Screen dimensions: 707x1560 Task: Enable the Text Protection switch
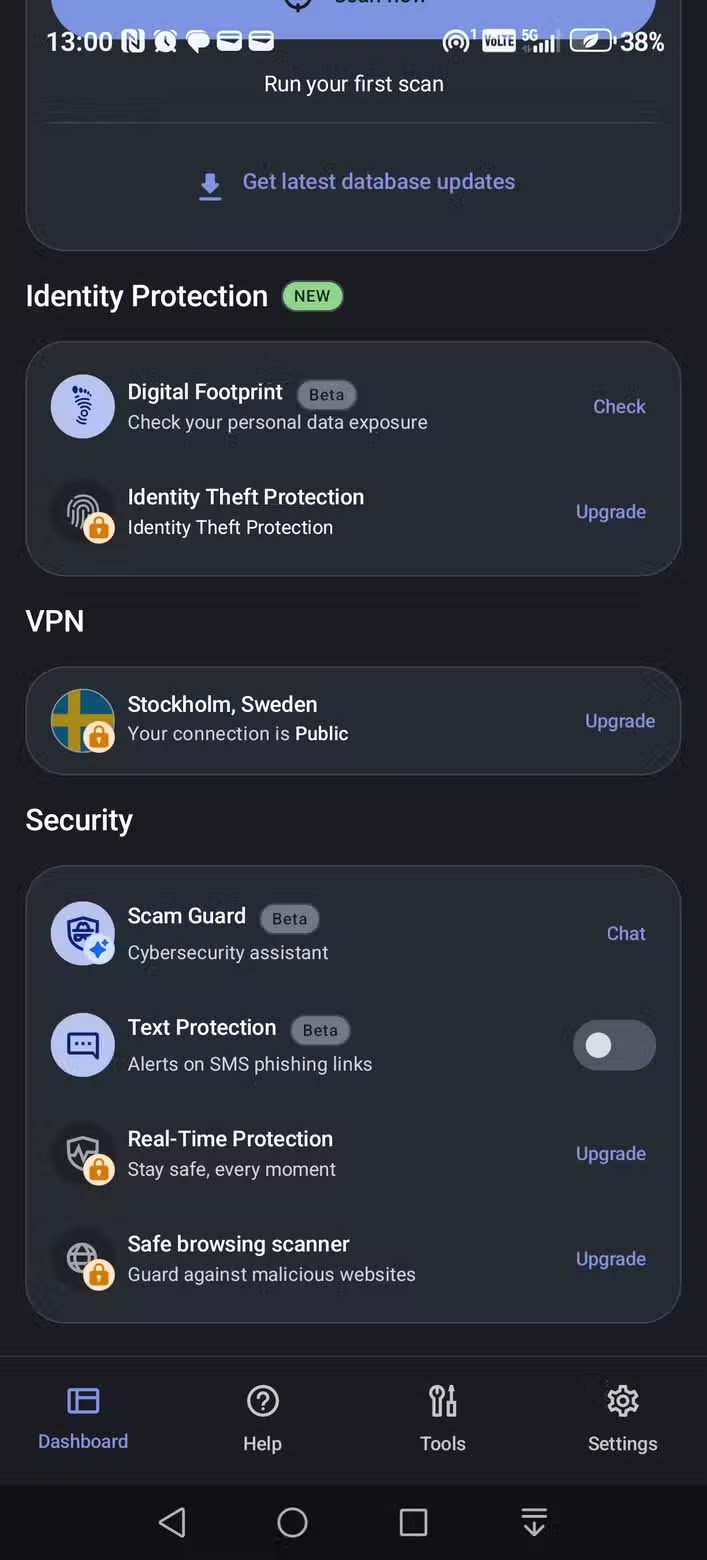tap(614, 1045)
